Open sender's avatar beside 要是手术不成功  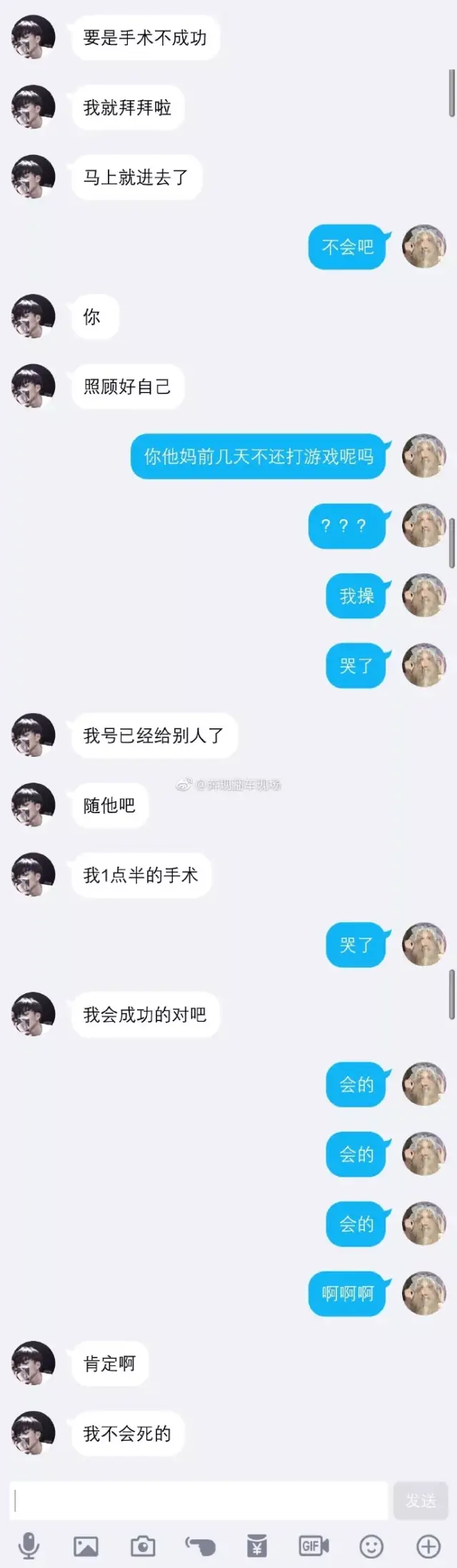coord(34,37)
